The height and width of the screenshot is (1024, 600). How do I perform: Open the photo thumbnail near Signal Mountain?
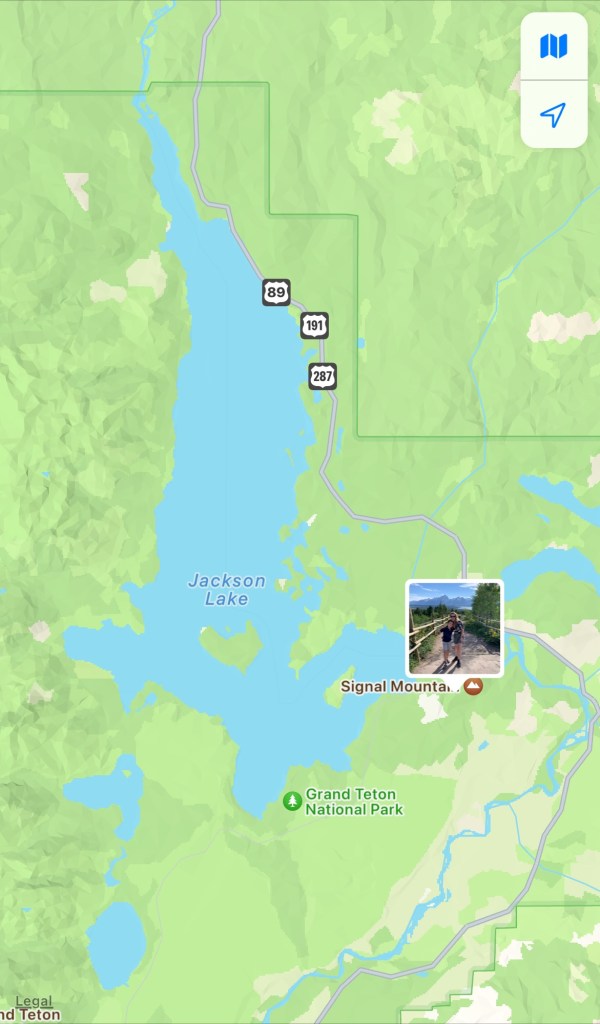tap(455, 628)
